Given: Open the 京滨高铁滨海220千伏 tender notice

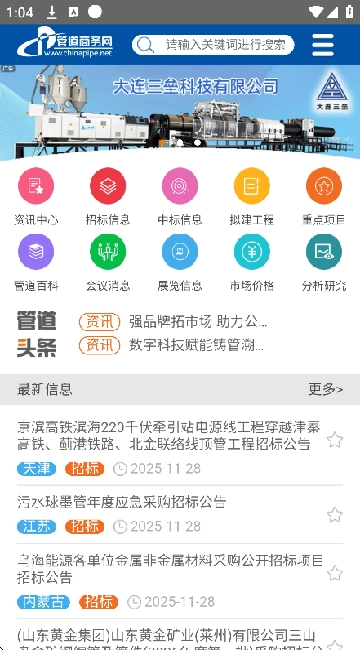Looking at the screenshot, I should point(169,435).
